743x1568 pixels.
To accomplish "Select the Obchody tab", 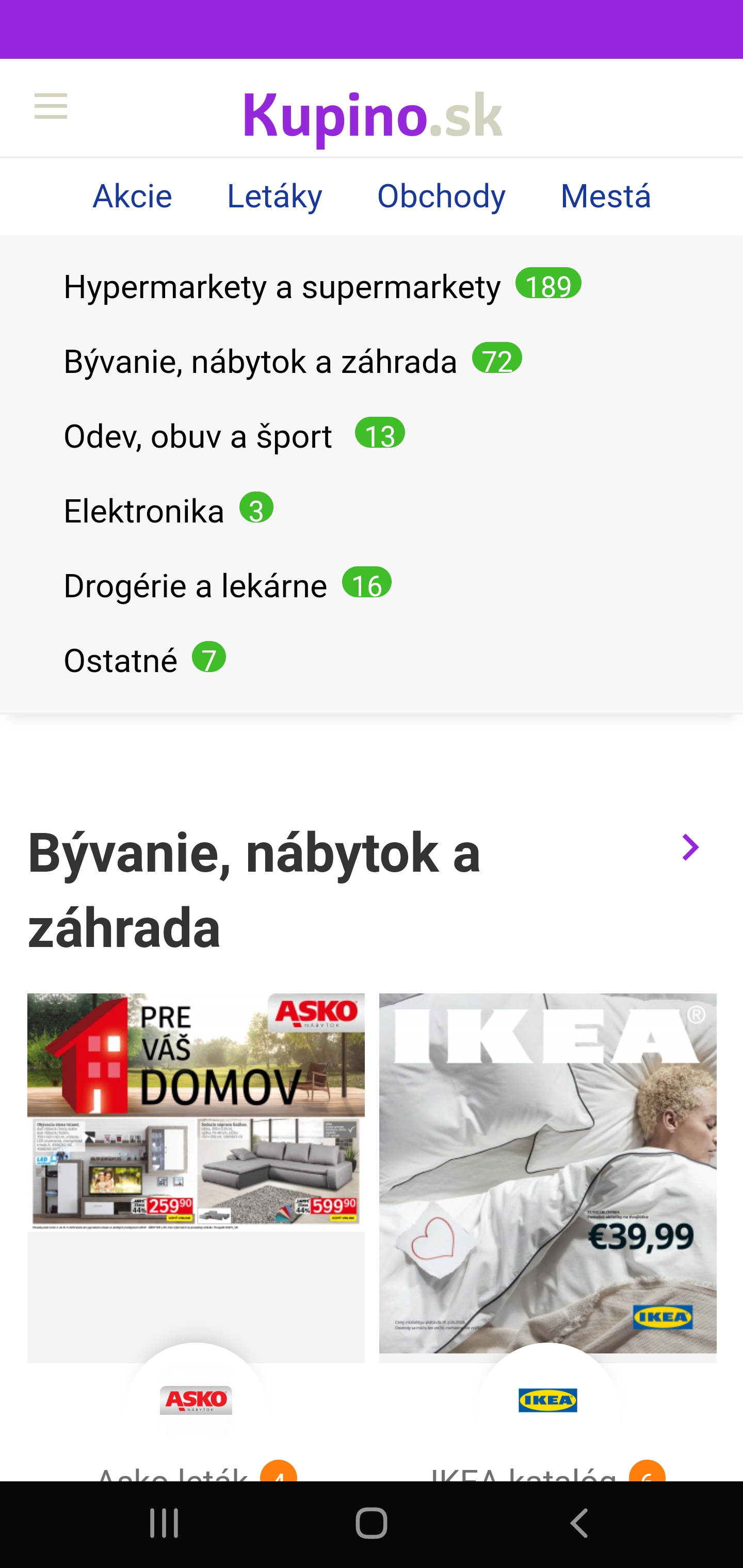I will point(441,196).
